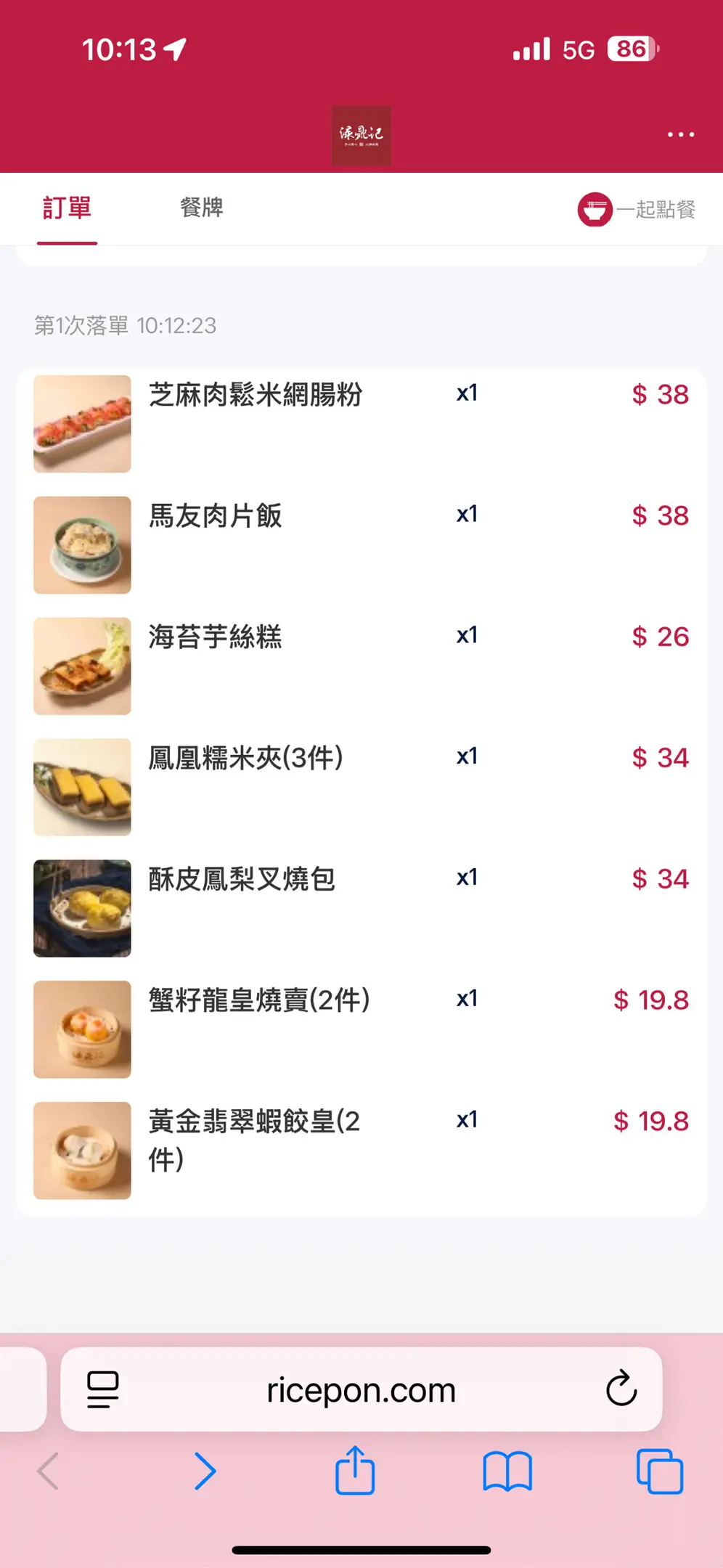723x1568 pixels.
Task: Tap the 一起點餐 group order button
Action: tap(637, 209)
